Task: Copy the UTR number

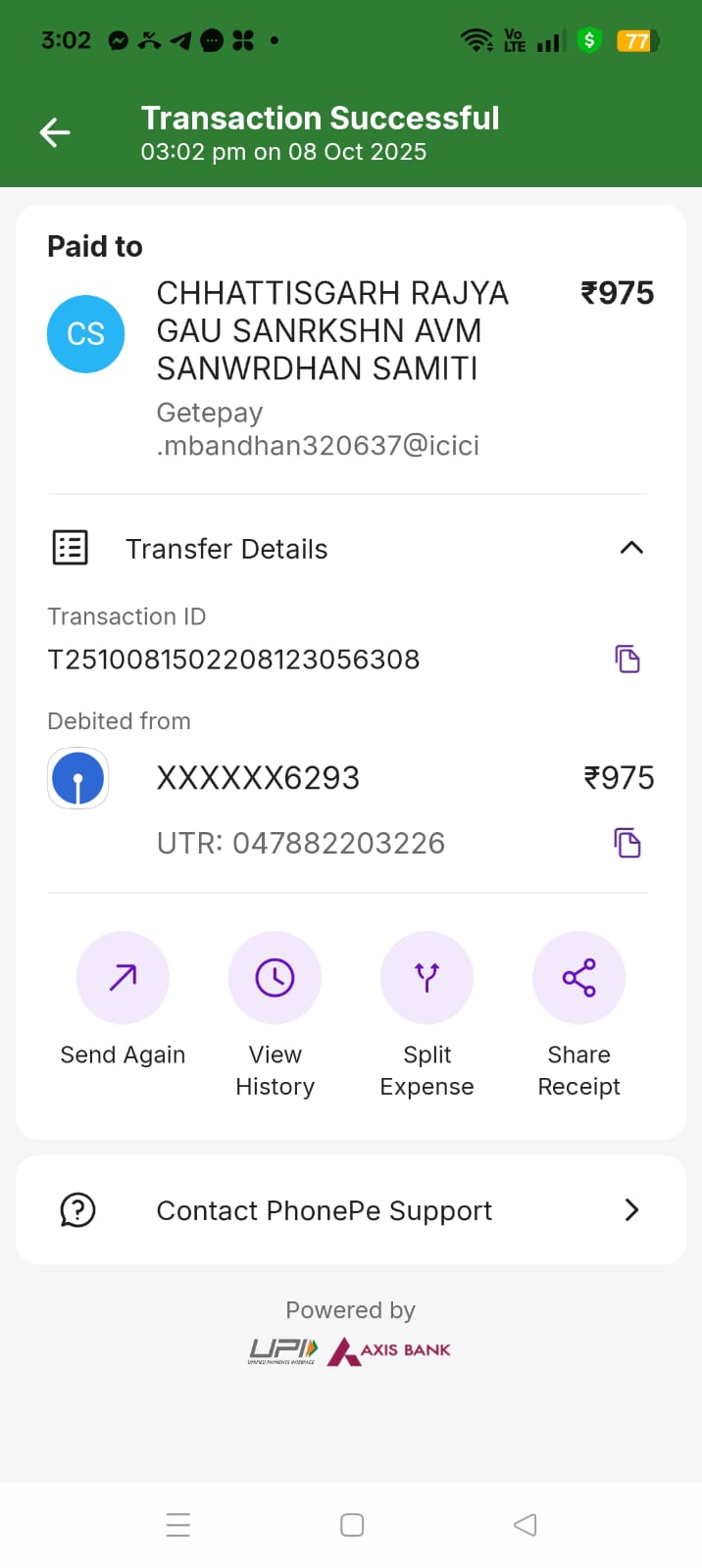Action: [x=627, y=843]
